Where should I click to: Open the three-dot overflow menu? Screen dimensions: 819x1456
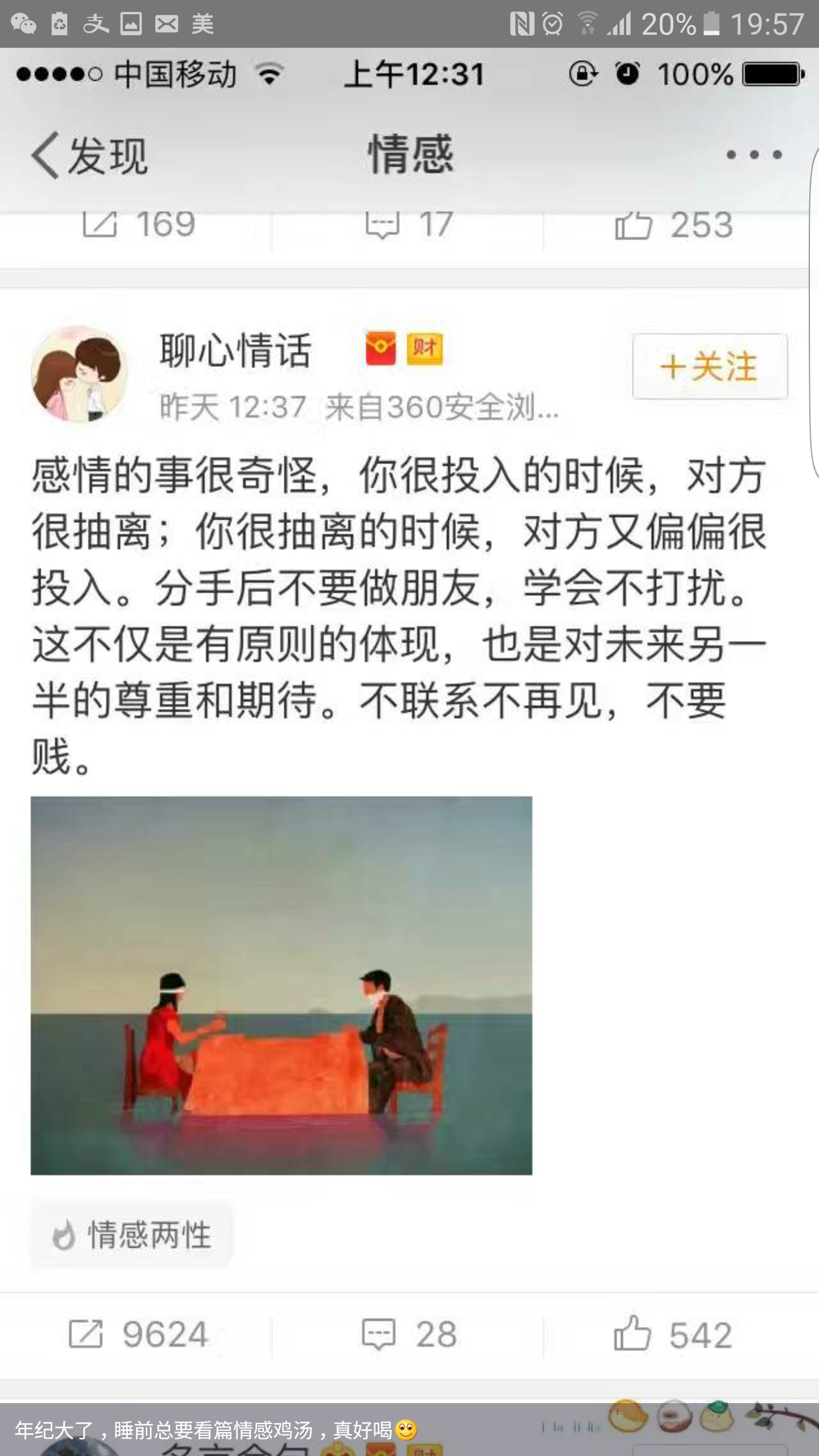pyautogui.click(x=754, y=155)
